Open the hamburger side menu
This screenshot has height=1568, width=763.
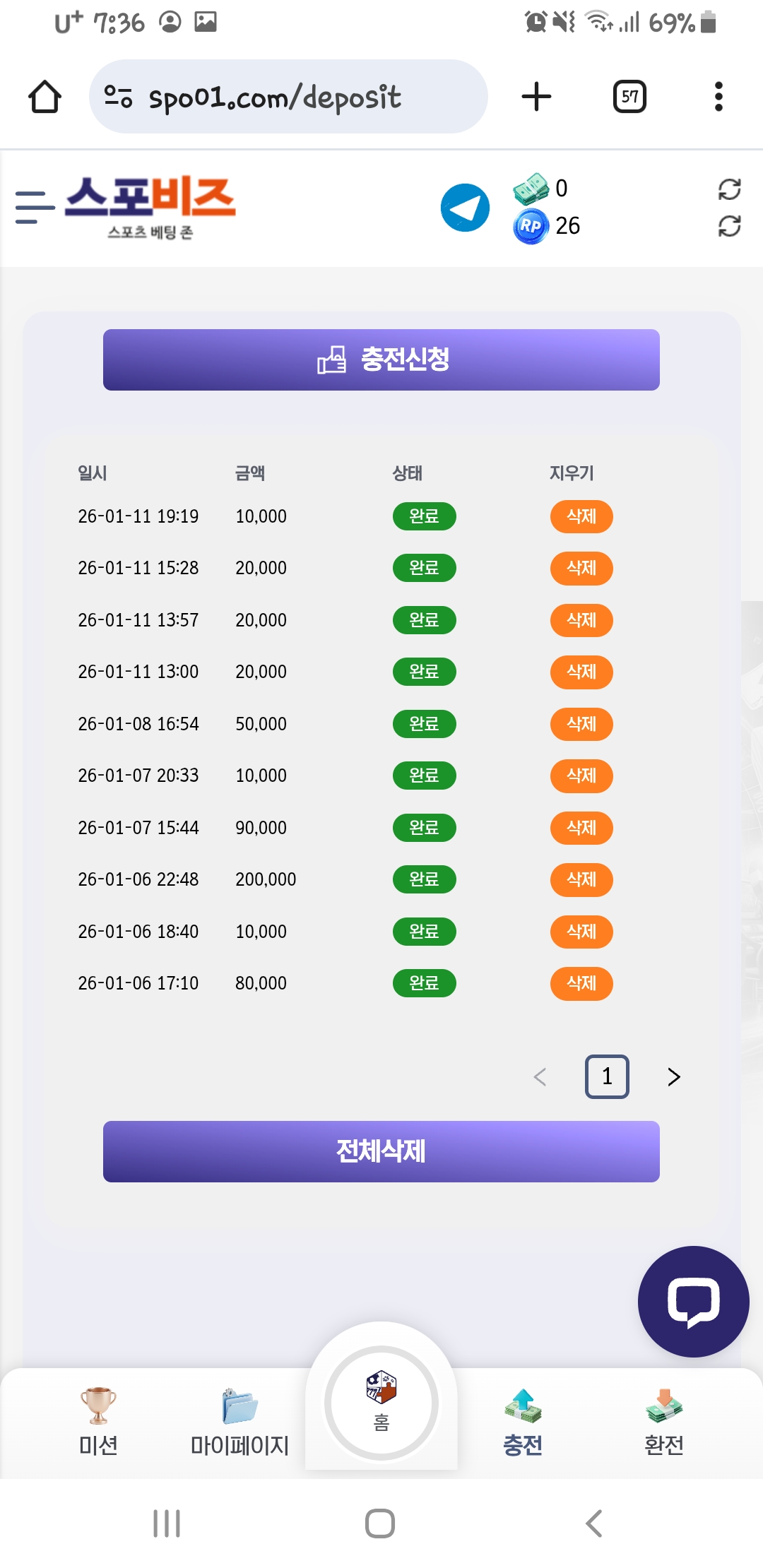[x=35, y=207]
